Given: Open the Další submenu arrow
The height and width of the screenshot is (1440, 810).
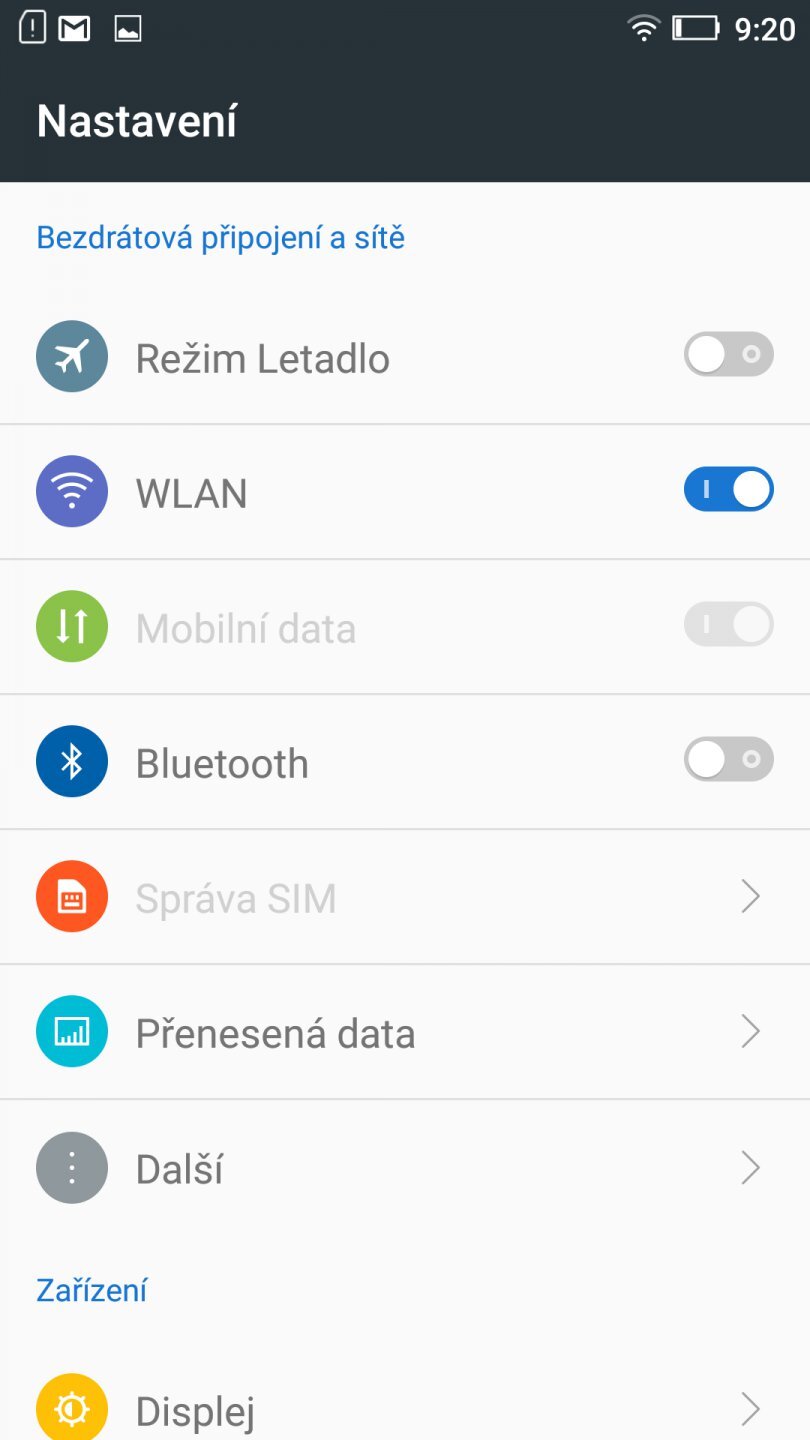Looking at the screenshot, I should coord(750,1167).
